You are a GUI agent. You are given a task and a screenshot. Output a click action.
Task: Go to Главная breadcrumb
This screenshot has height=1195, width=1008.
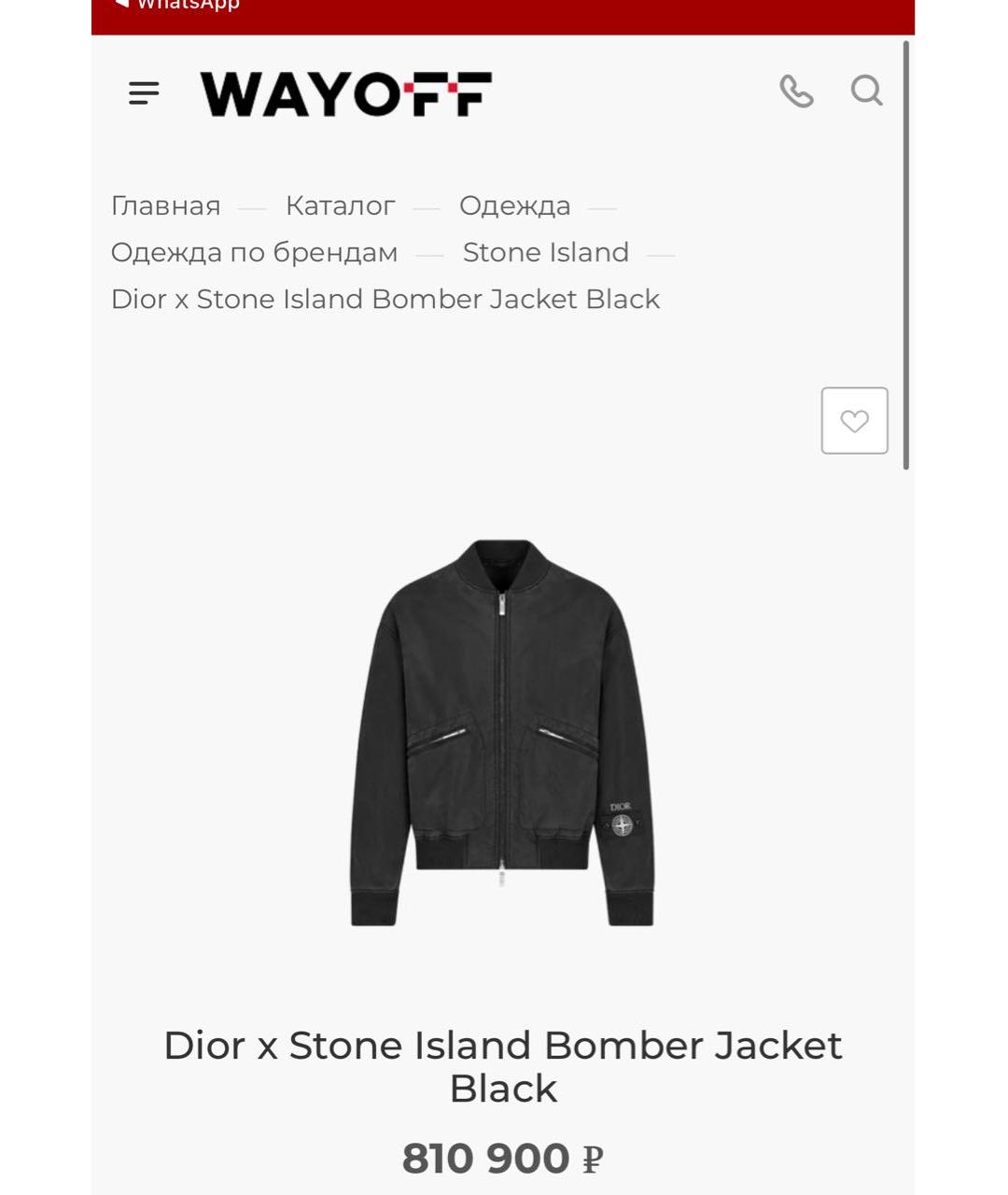(166, 205)
